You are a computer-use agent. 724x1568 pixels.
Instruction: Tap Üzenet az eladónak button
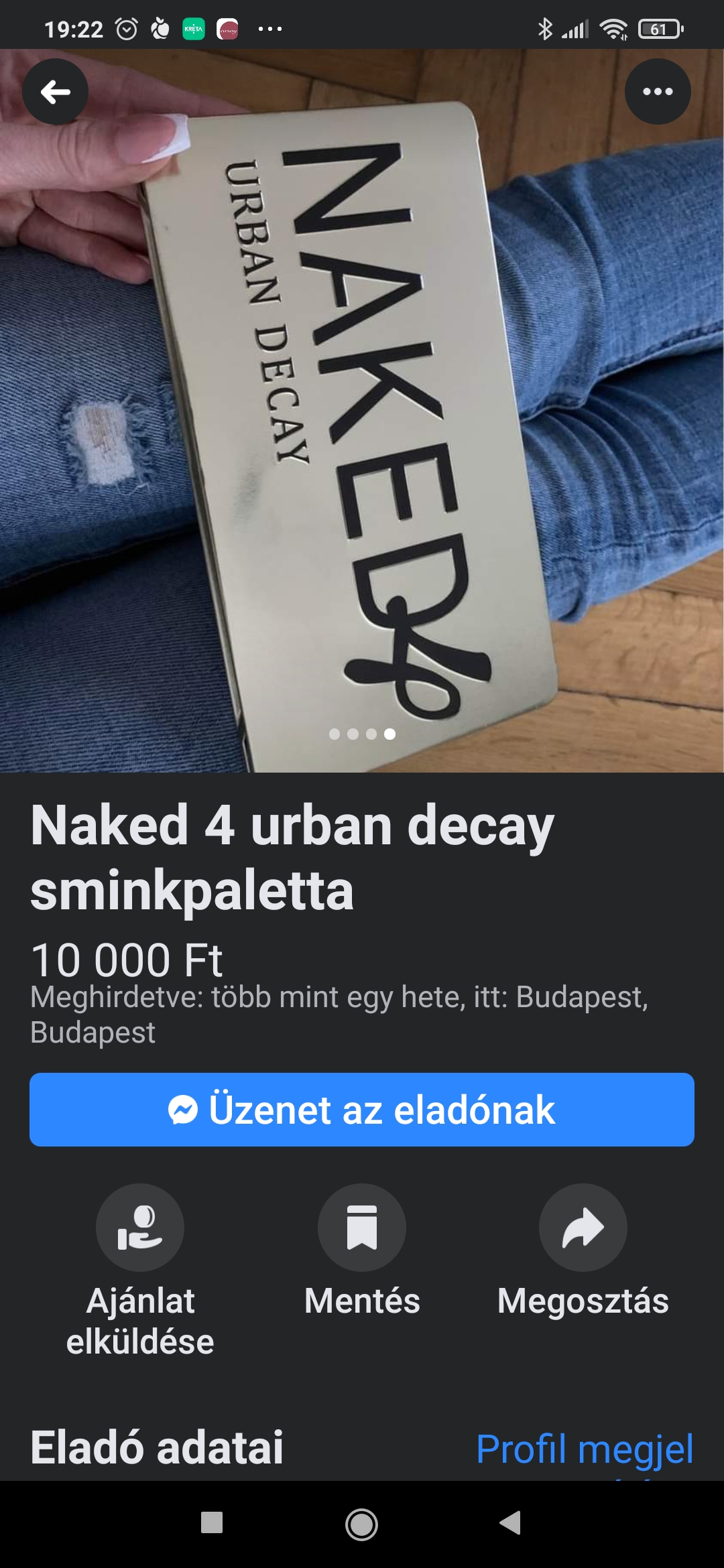coord(362,1110)
